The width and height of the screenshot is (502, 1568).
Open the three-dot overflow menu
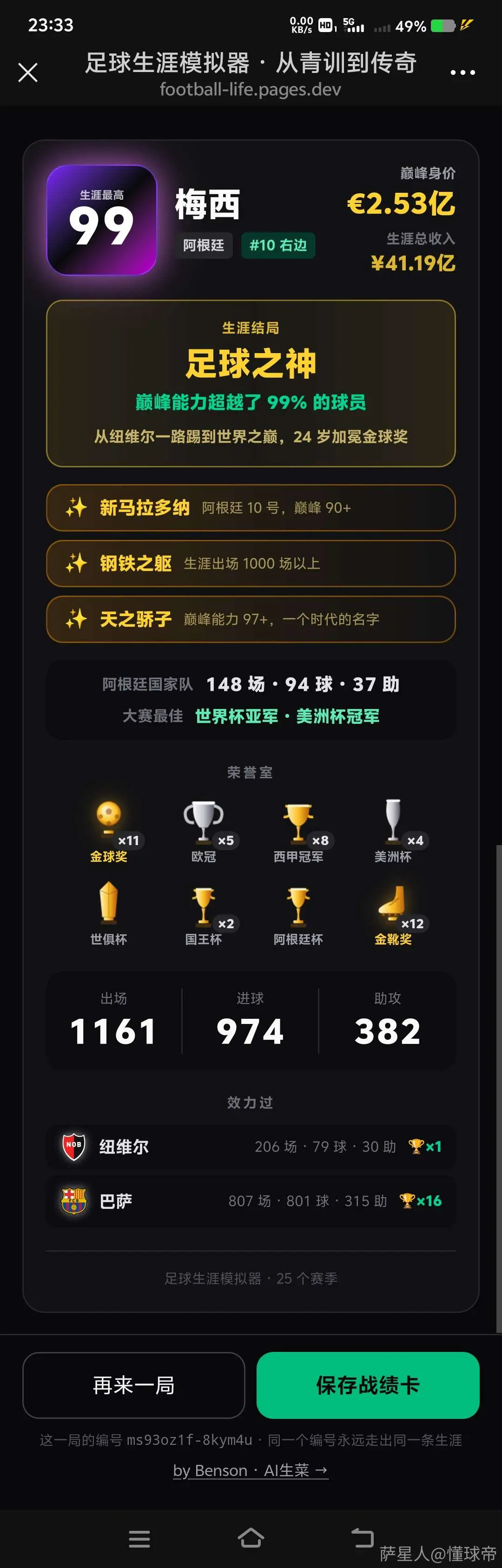(x=462, y=72)
